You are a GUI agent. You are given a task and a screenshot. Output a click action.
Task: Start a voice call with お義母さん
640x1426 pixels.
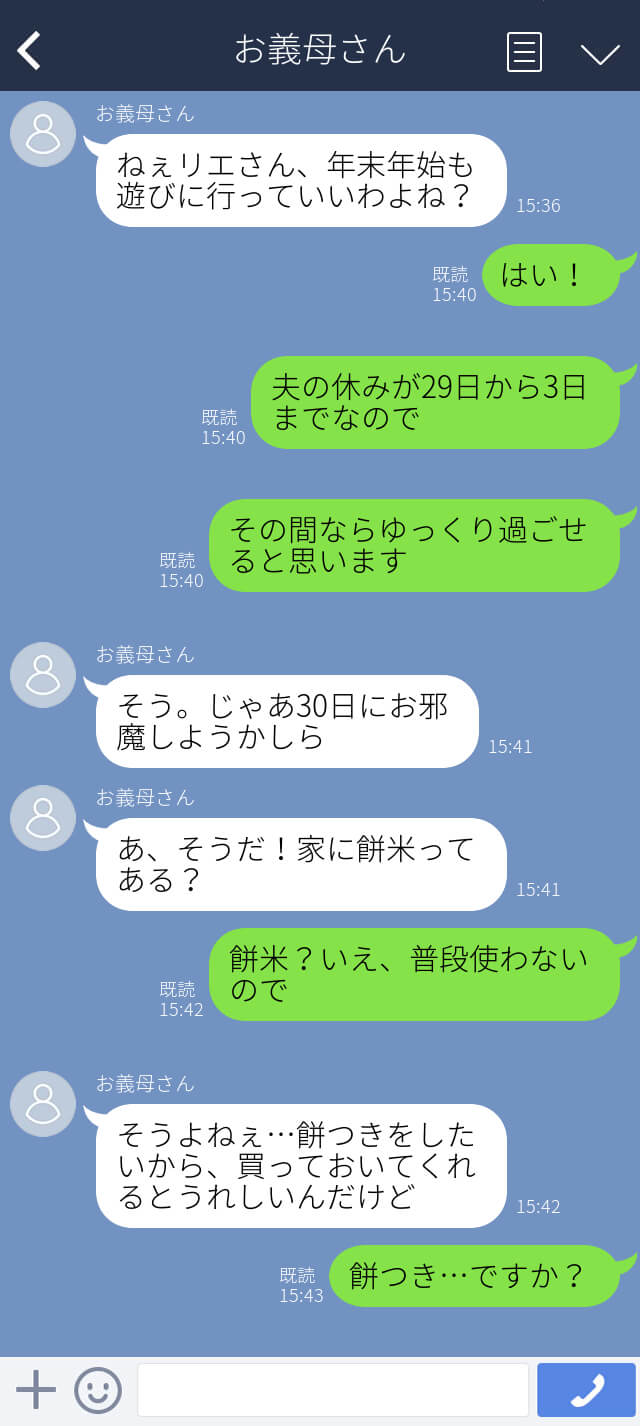(586, 1390)
